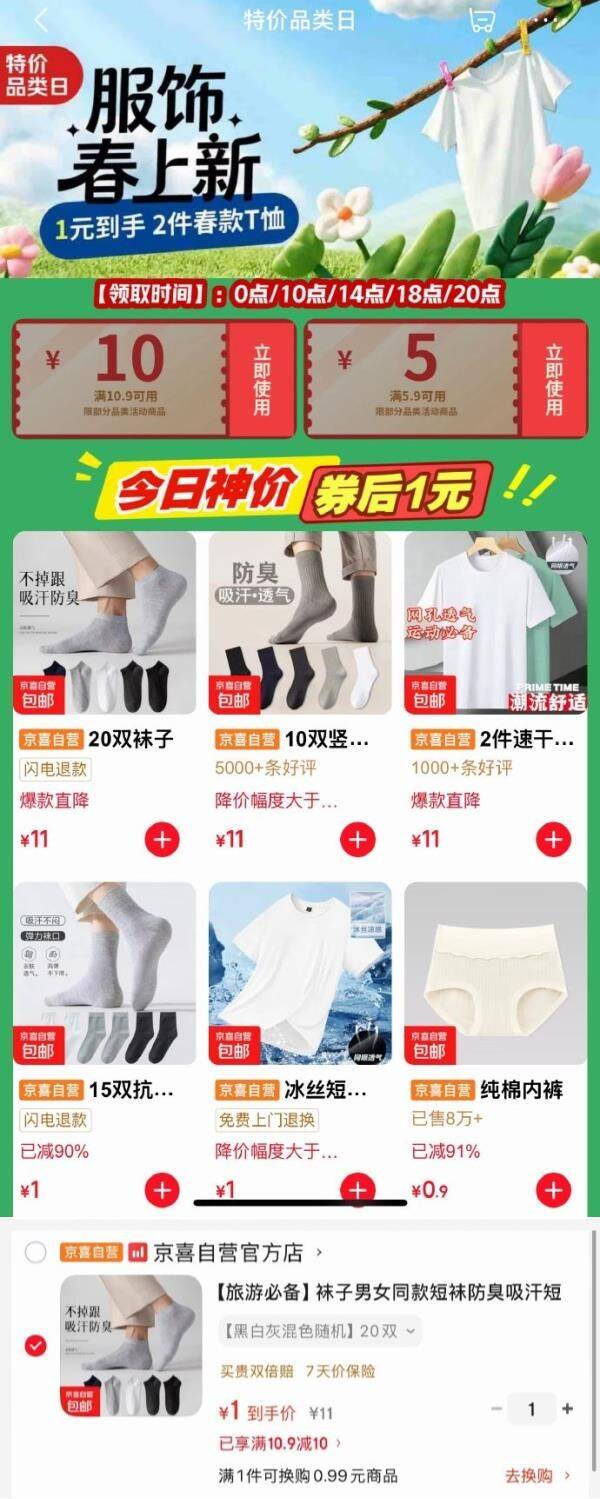This screenshot has width=600, height=1499.
Task: Open the overflow menu in the header
Action: coord(546,18)
